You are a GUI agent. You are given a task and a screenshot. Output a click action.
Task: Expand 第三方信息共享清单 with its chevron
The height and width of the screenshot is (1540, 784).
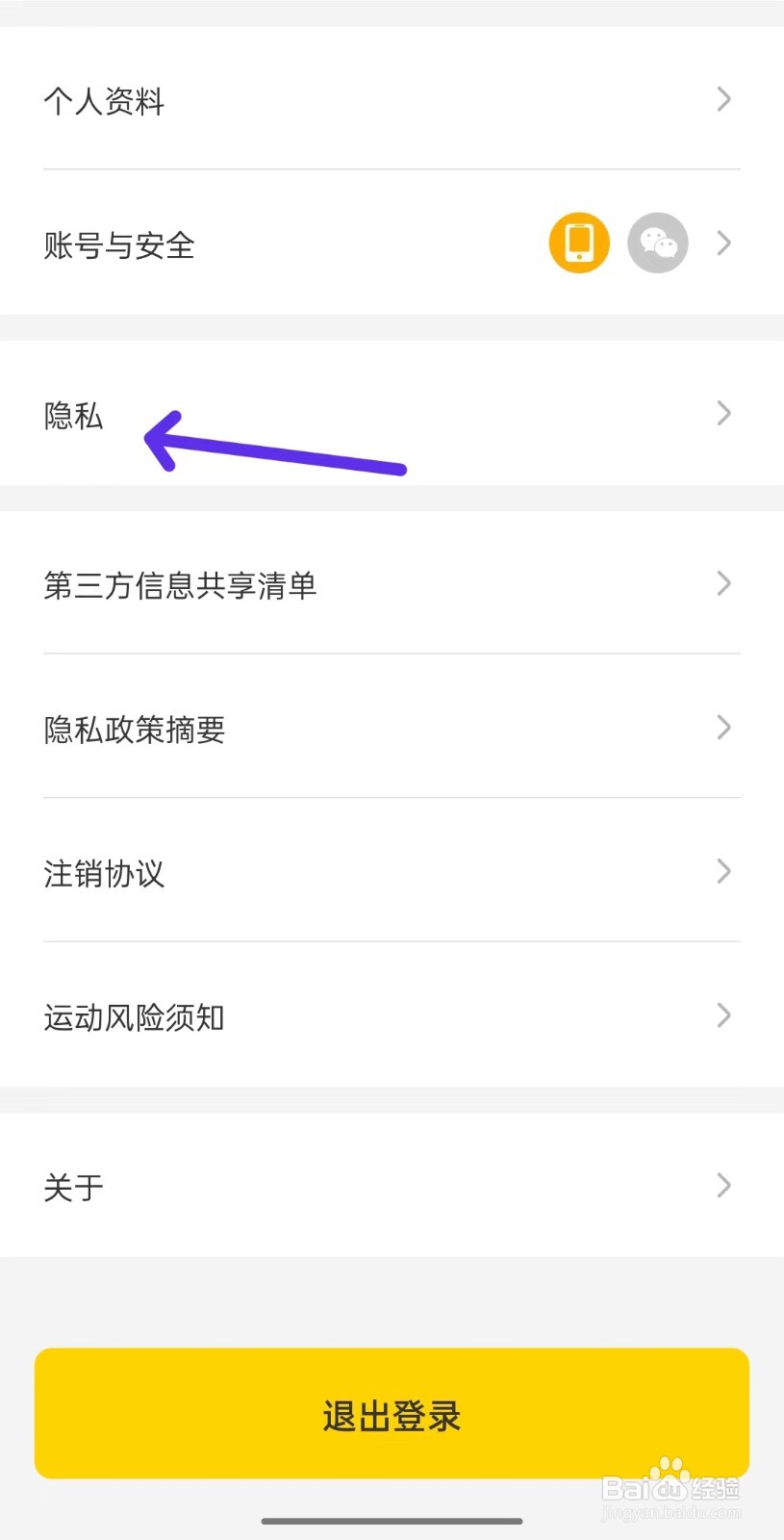pyautogui.click(x=724, y=583)
